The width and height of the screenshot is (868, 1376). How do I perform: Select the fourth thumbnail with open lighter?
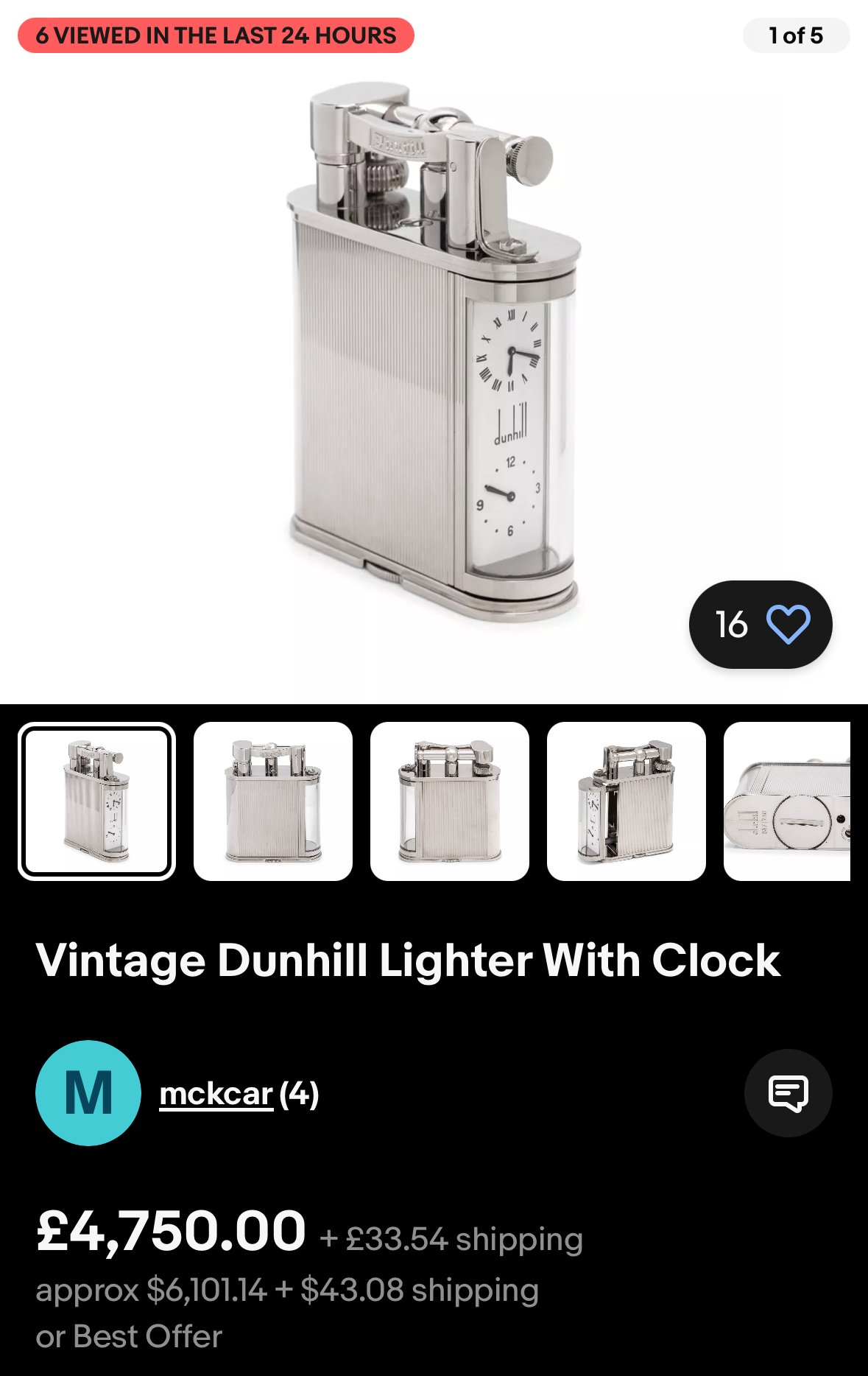pos(627,801)
